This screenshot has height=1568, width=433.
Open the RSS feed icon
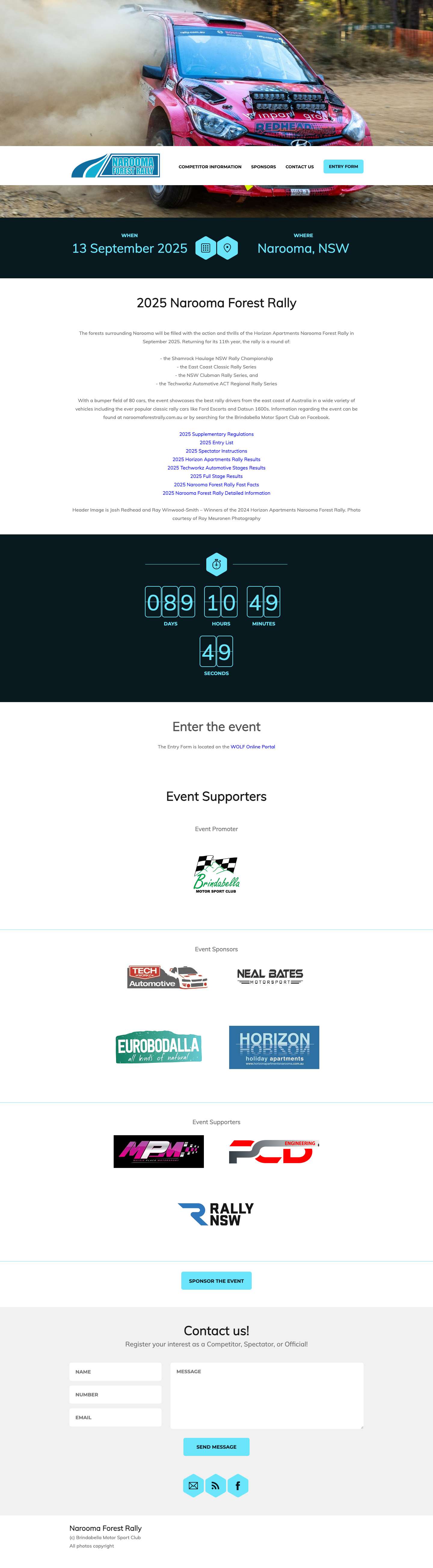point(216,1486)
